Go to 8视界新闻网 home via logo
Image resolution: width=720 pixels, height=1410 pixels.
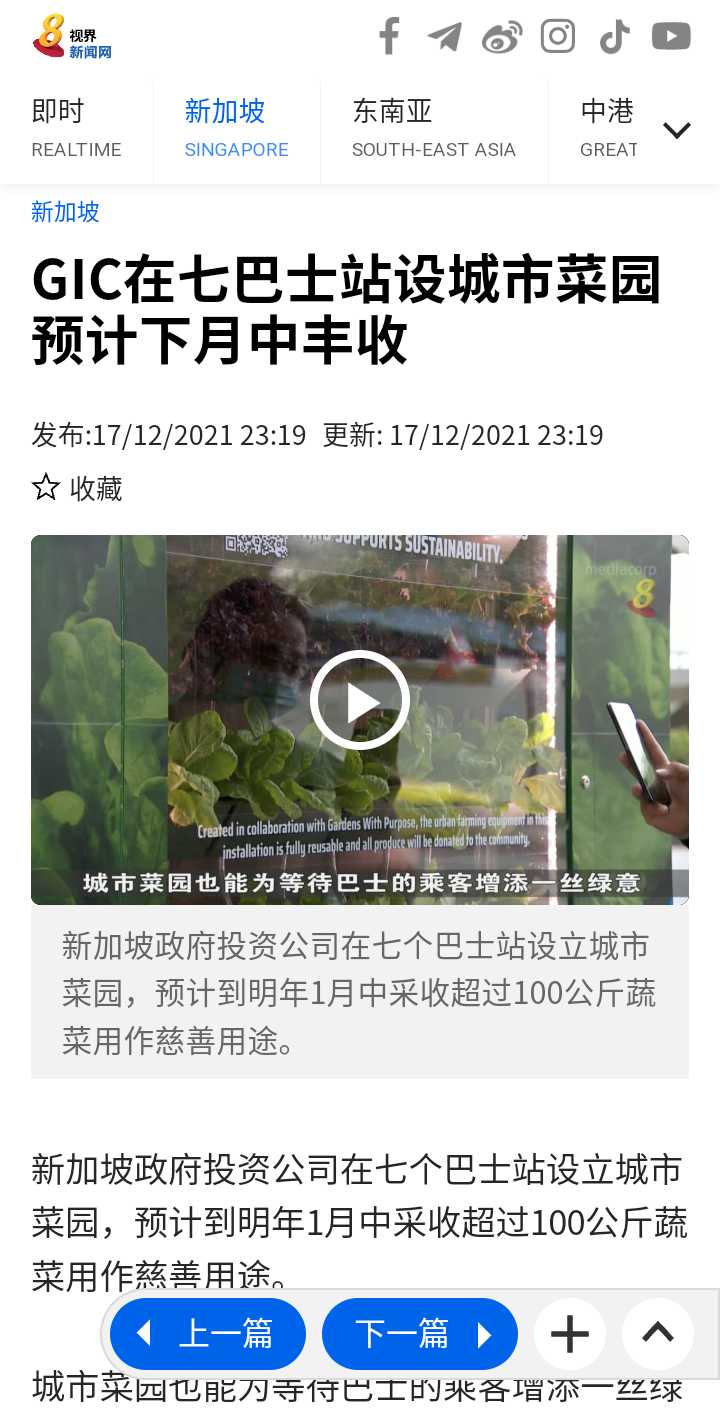point(71,37)
